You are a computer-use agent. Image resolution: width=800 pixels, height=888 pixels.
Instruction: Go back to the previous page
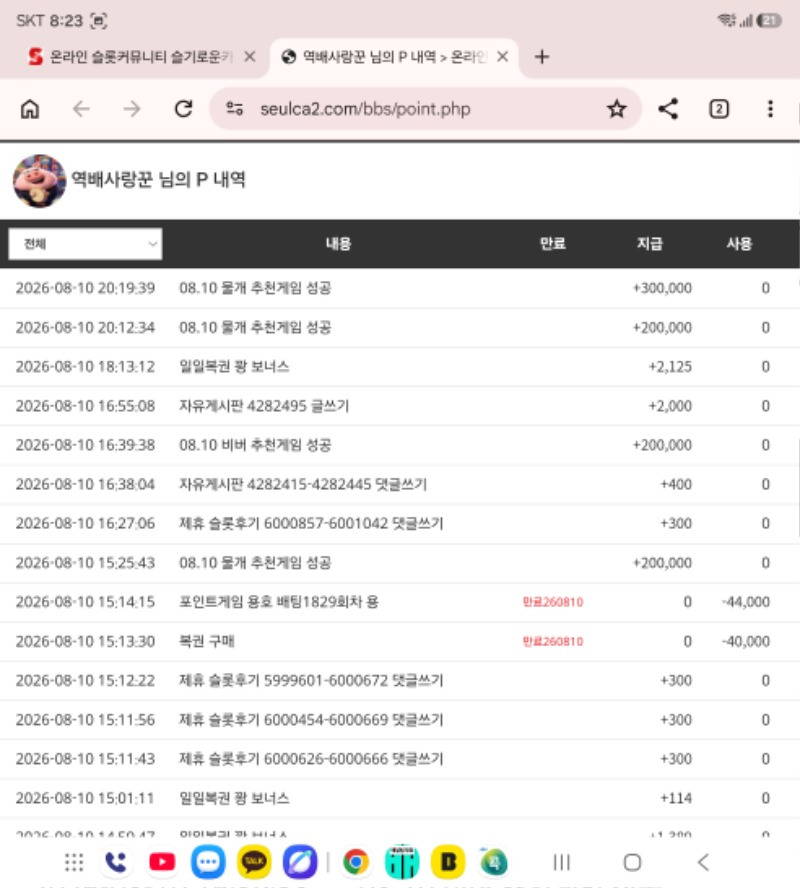coord(82,109)
